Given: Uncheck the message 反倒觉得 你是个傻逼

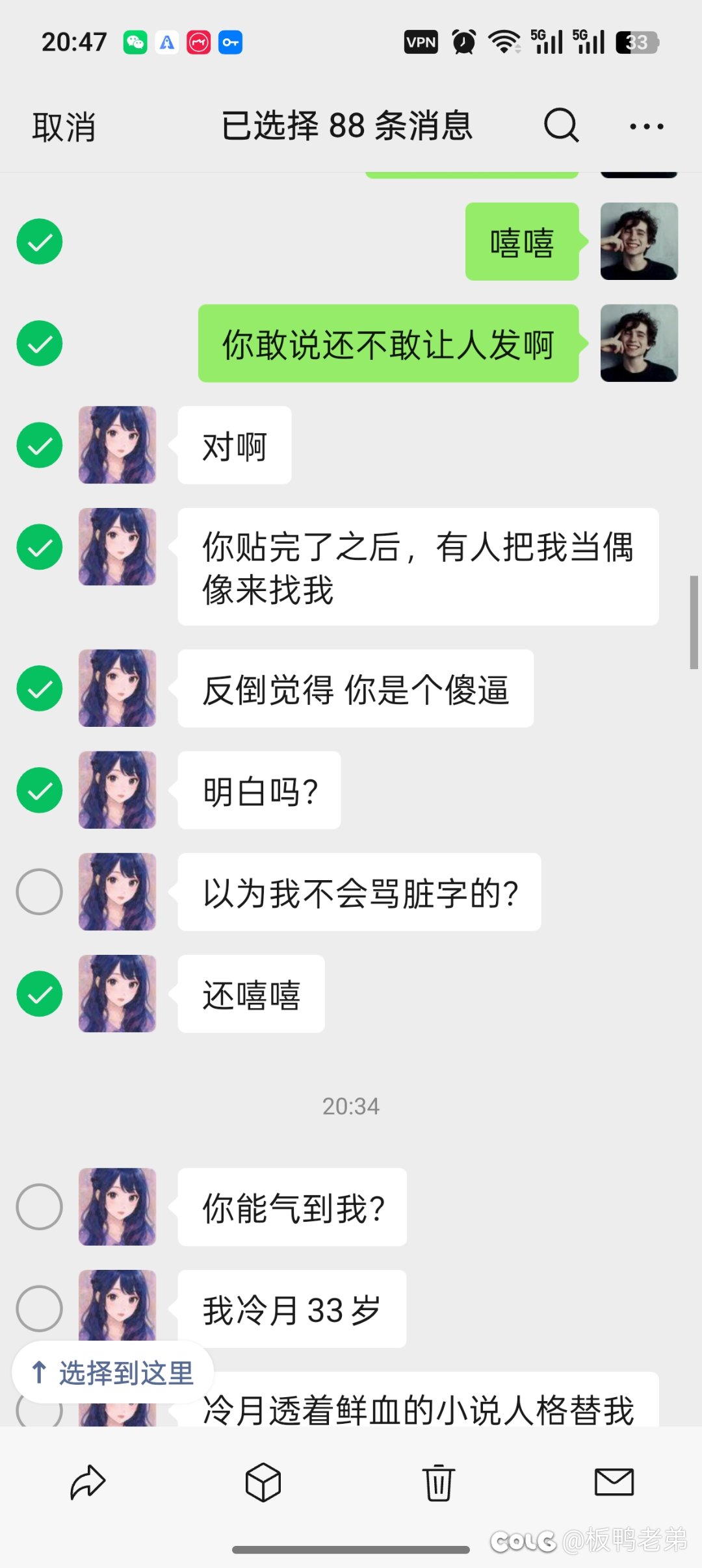Looking at the screenshot, I should (40, 689).
